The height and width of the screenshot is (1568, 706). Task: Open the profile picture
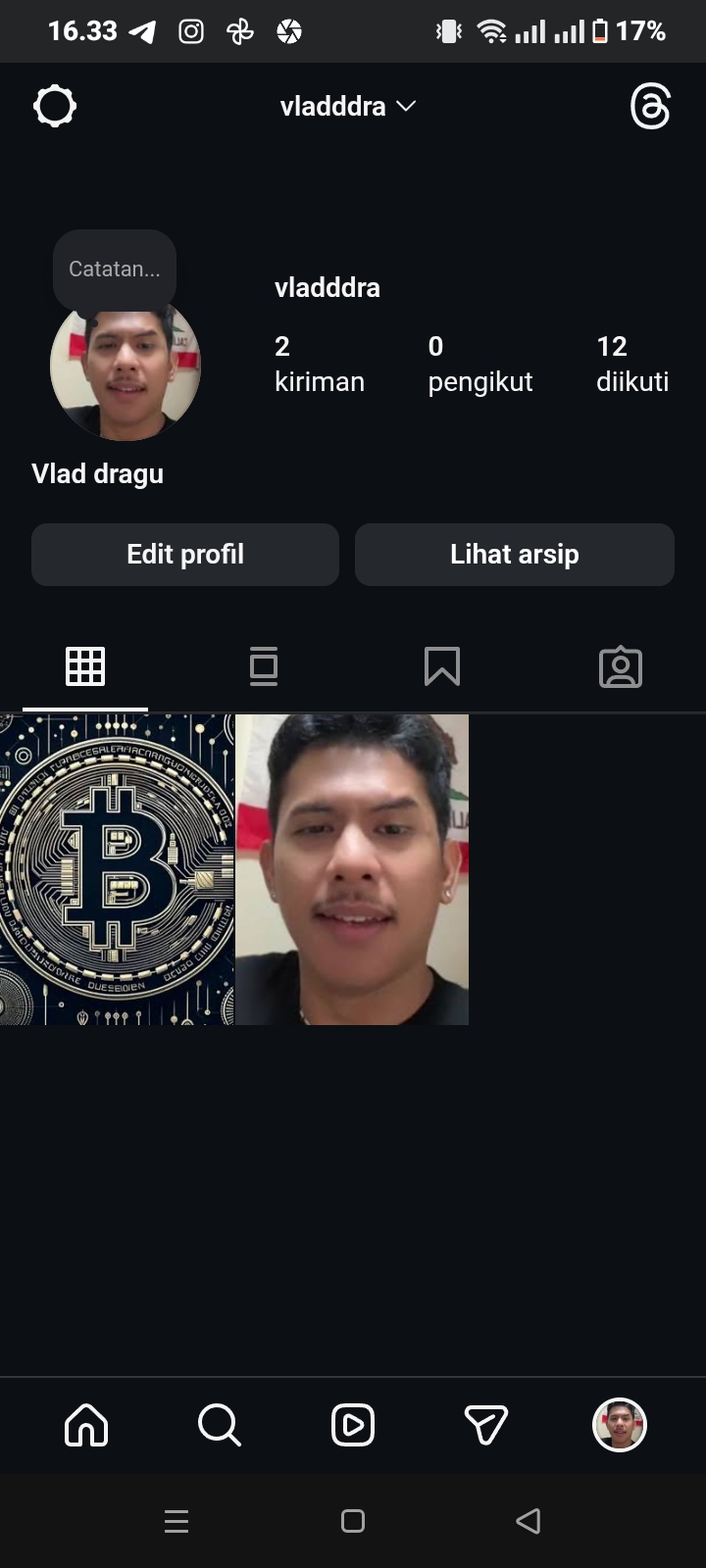126,368
